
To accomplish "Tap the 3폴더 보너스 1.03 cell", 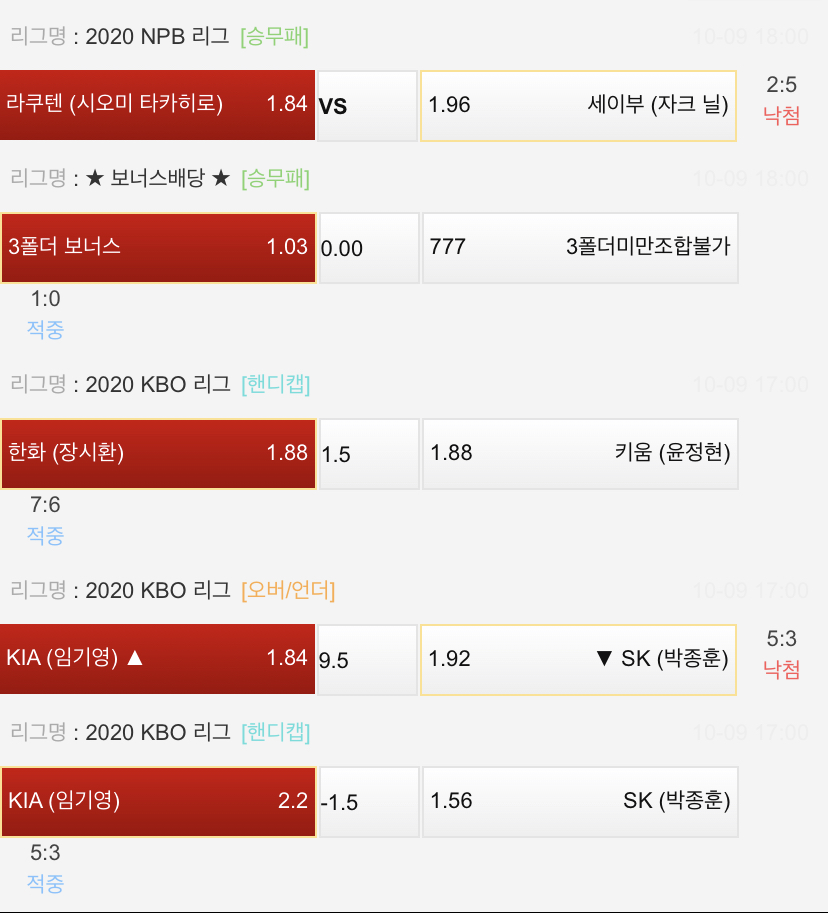I will coord(157,248).
